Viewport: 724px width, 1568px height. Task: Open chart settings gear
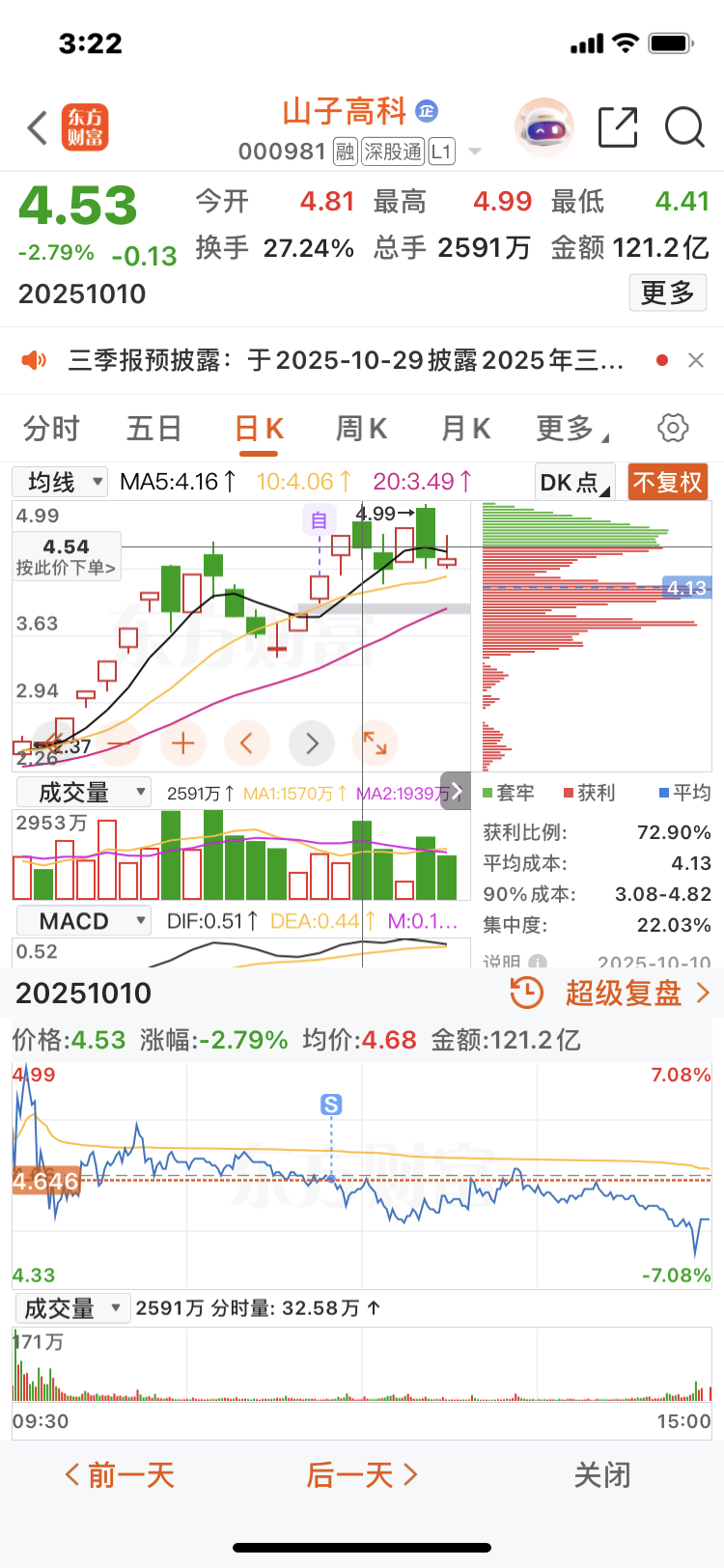point(672,428)
